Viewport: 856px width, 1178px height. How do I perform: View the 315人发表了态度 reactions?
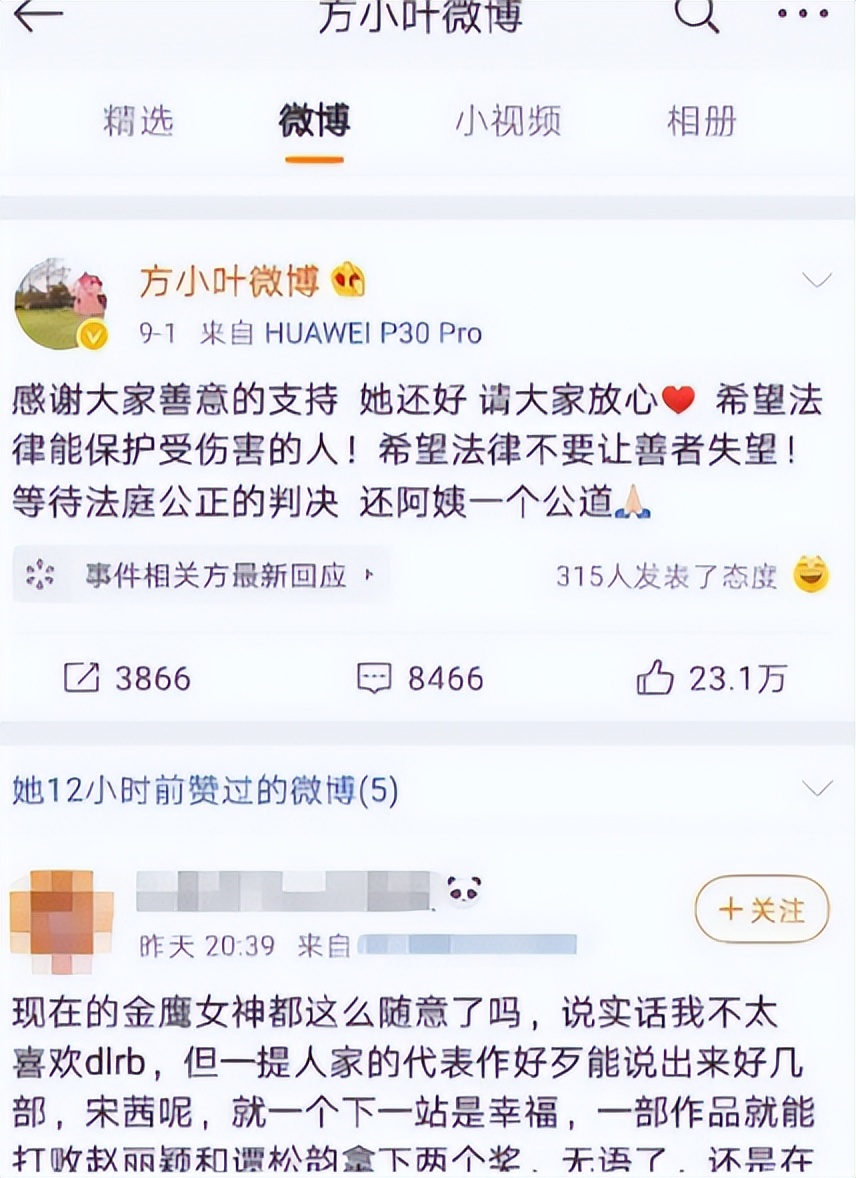click(666, 576)
